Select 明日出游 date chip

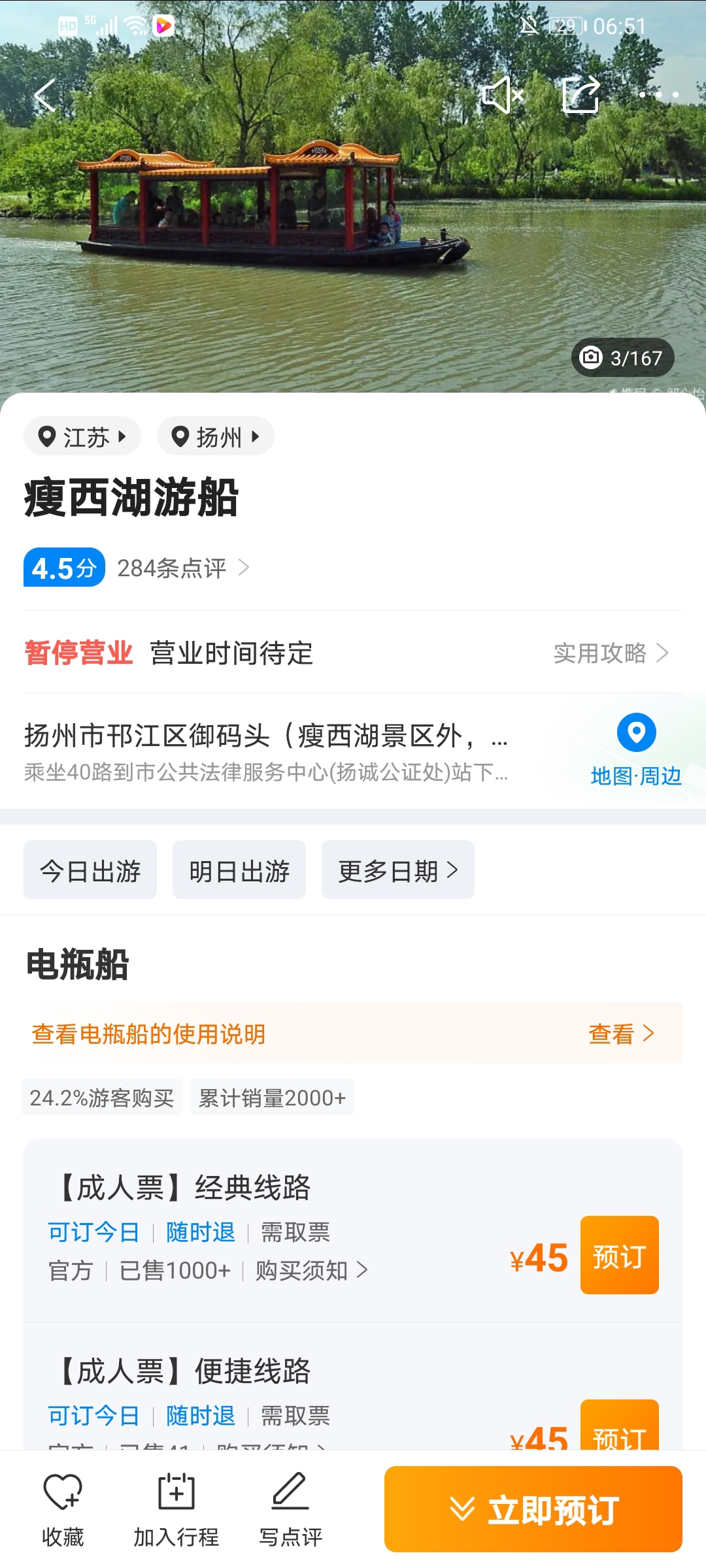pos(239,870)
